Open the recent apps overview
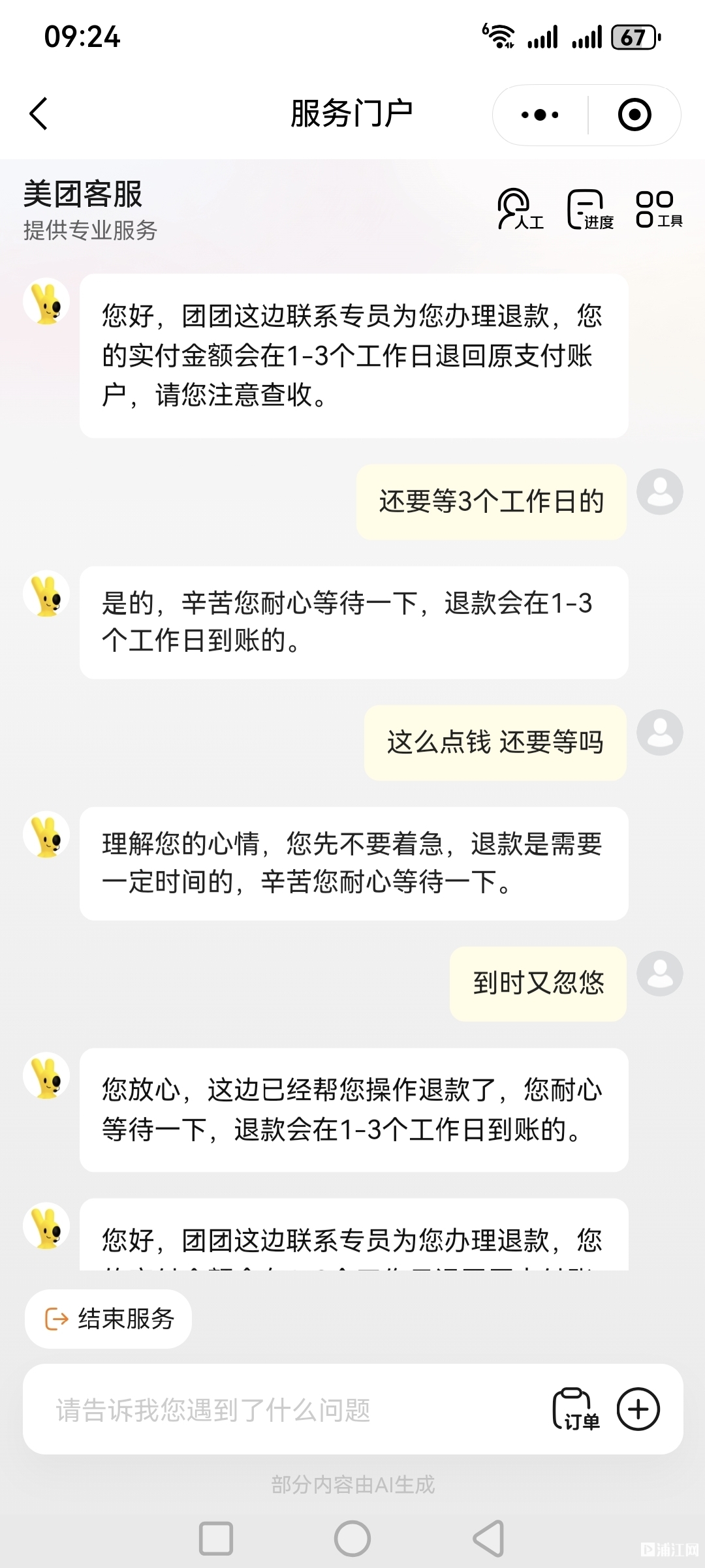 [x=216, y=1538]
